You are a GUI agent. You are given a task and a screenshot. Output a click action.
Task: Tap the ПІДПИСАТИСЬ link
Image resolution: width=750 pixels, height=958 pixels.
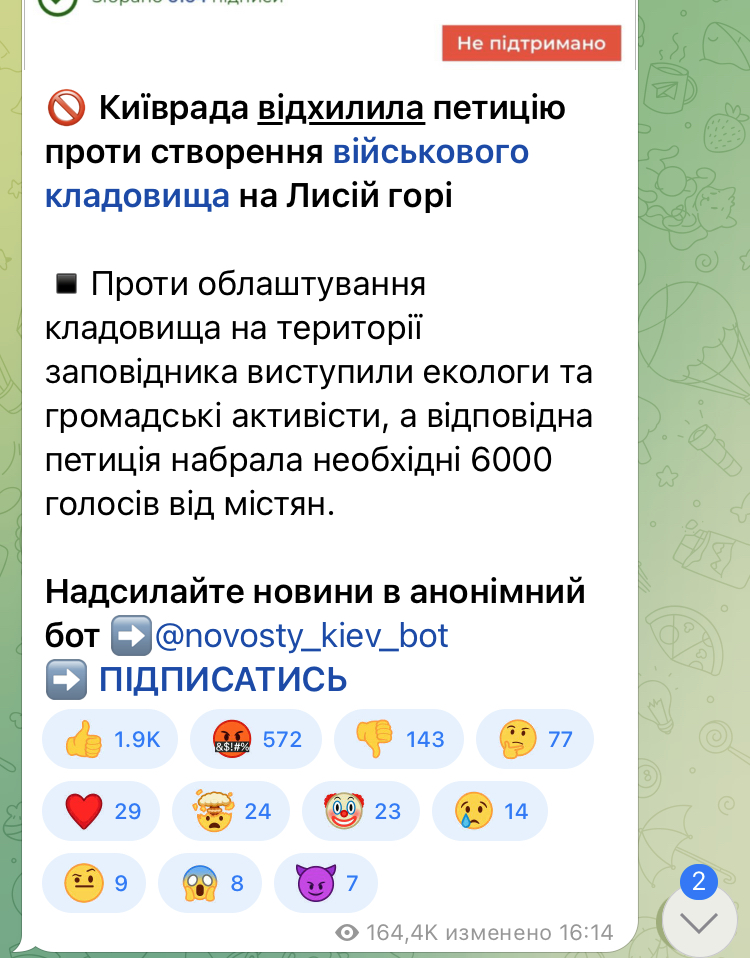pyautogui.click(x=222, y=679)
